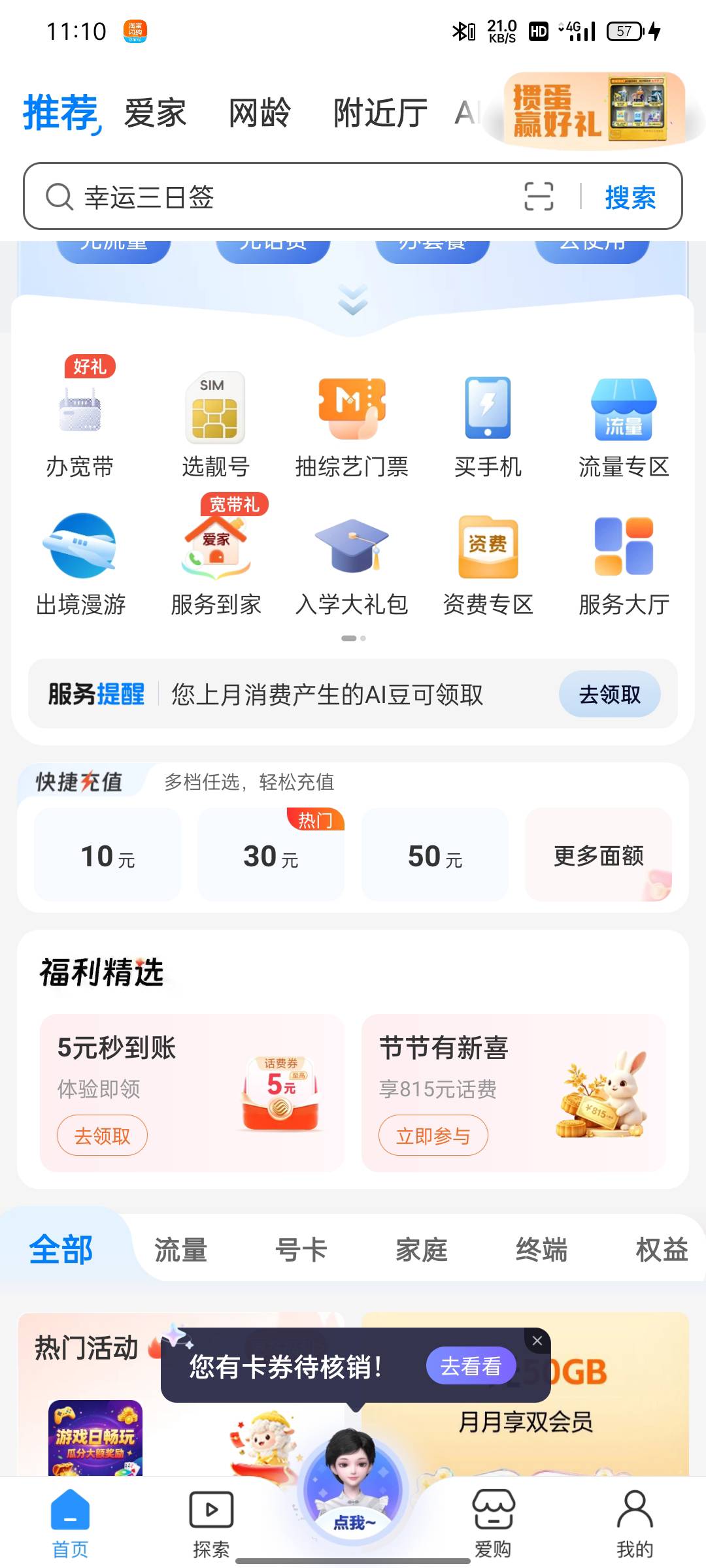
Task: Open 服务大厅
Action: point(624,563)
